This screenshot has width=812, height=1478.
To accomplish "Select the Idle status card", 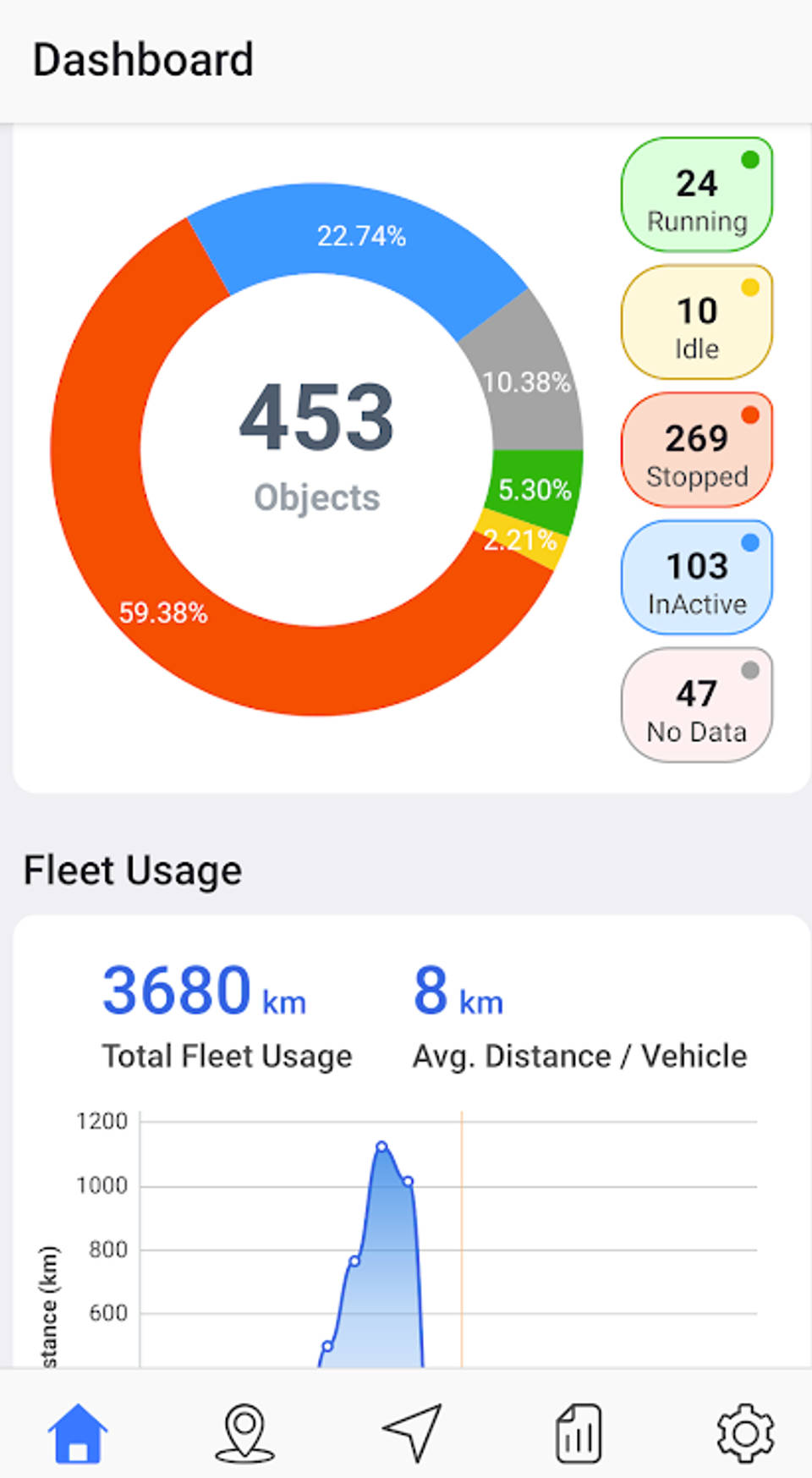I will pos(696,323).
